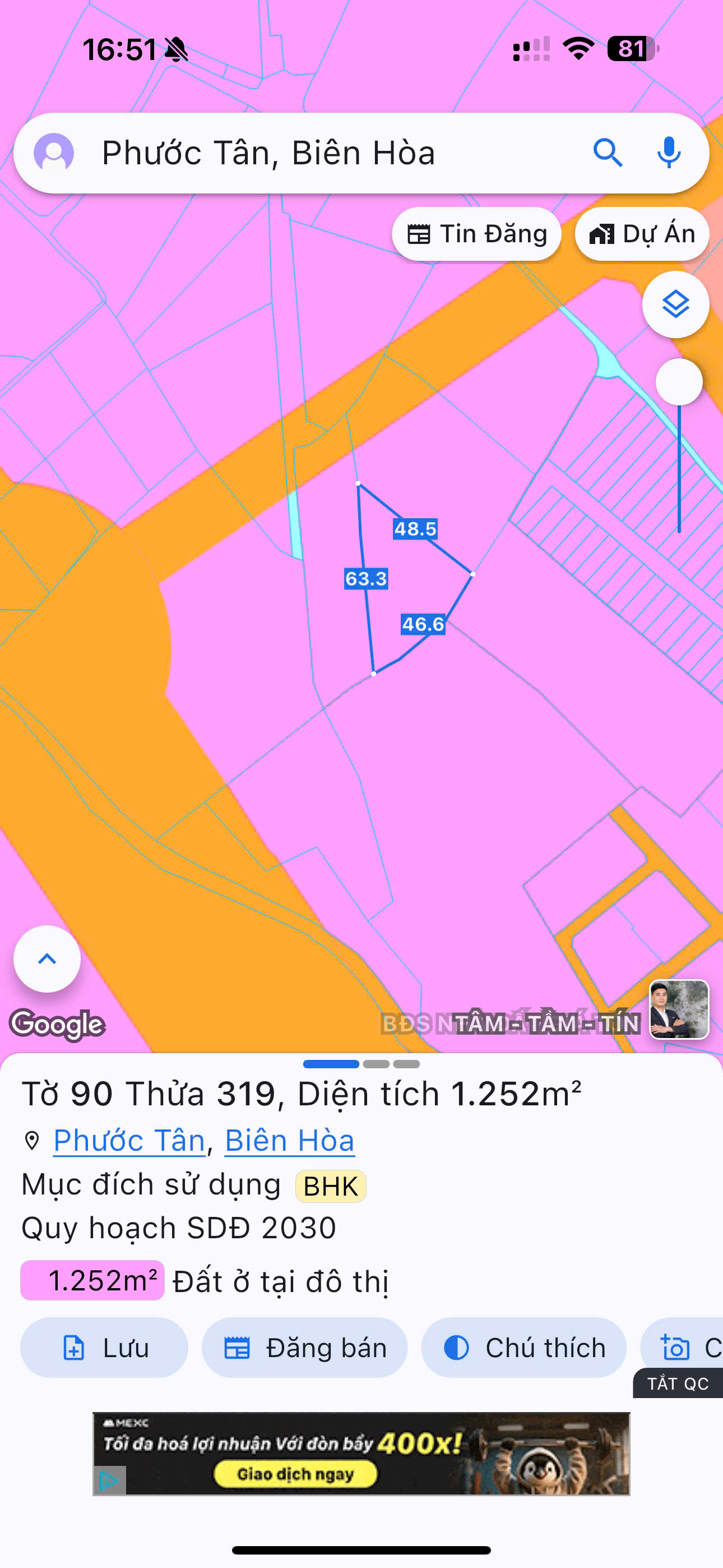The image size is (723, 1568).
Task: Tap the search magnifier icon
Action: 608,153
